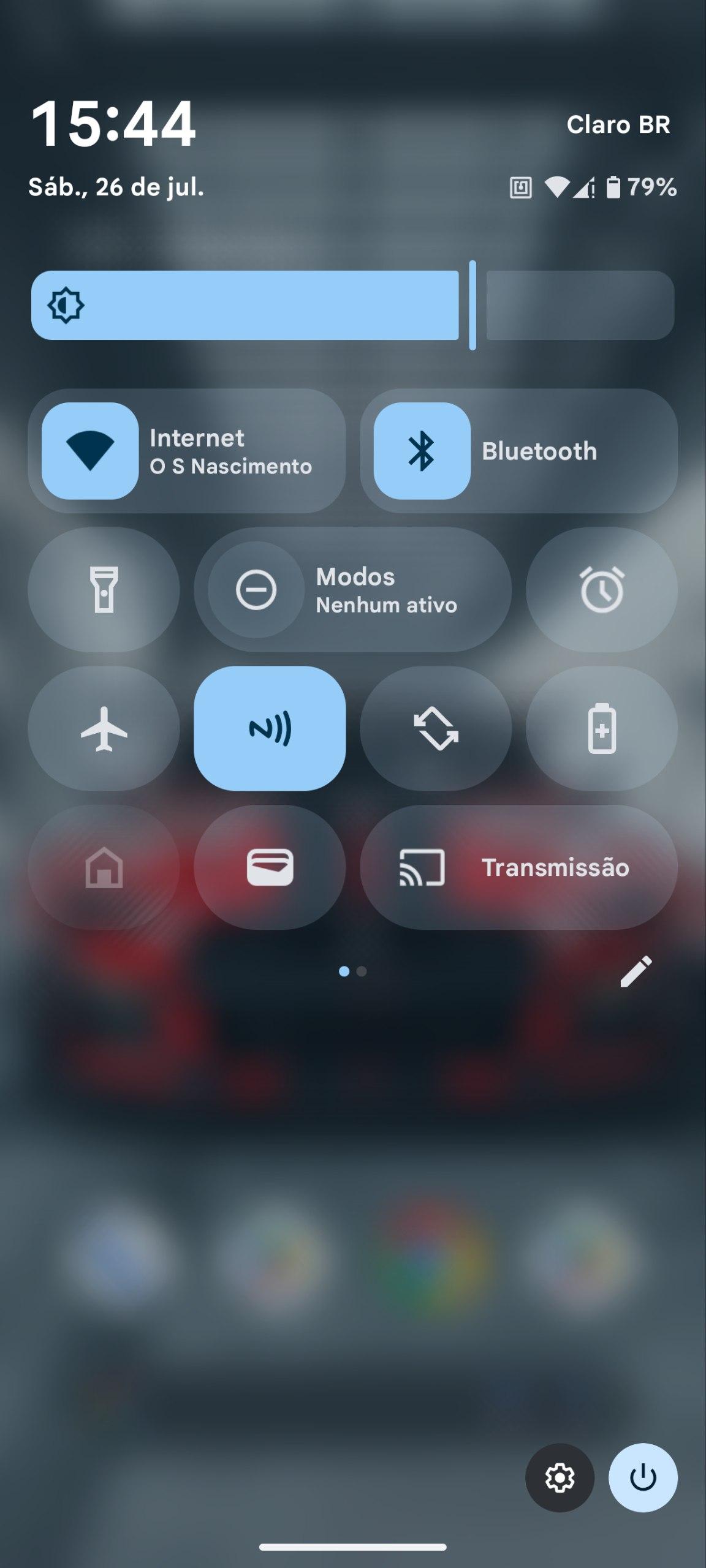Toggle the Modos do-not-disturb icon
Image resolution: width=706 pixels, height=1568 pixels.
[256, 590]
